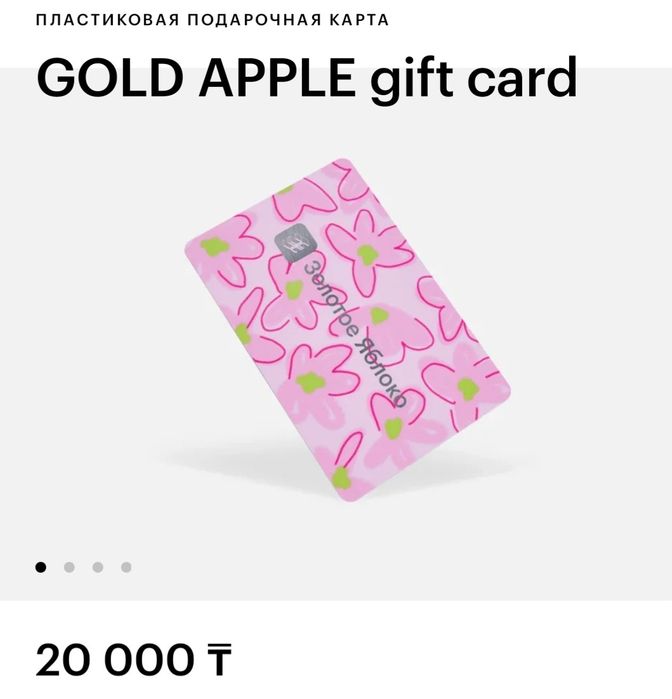The image size is (672, 699).
Task: Go to the fourth carousel dot
Action: coord(126,567)
